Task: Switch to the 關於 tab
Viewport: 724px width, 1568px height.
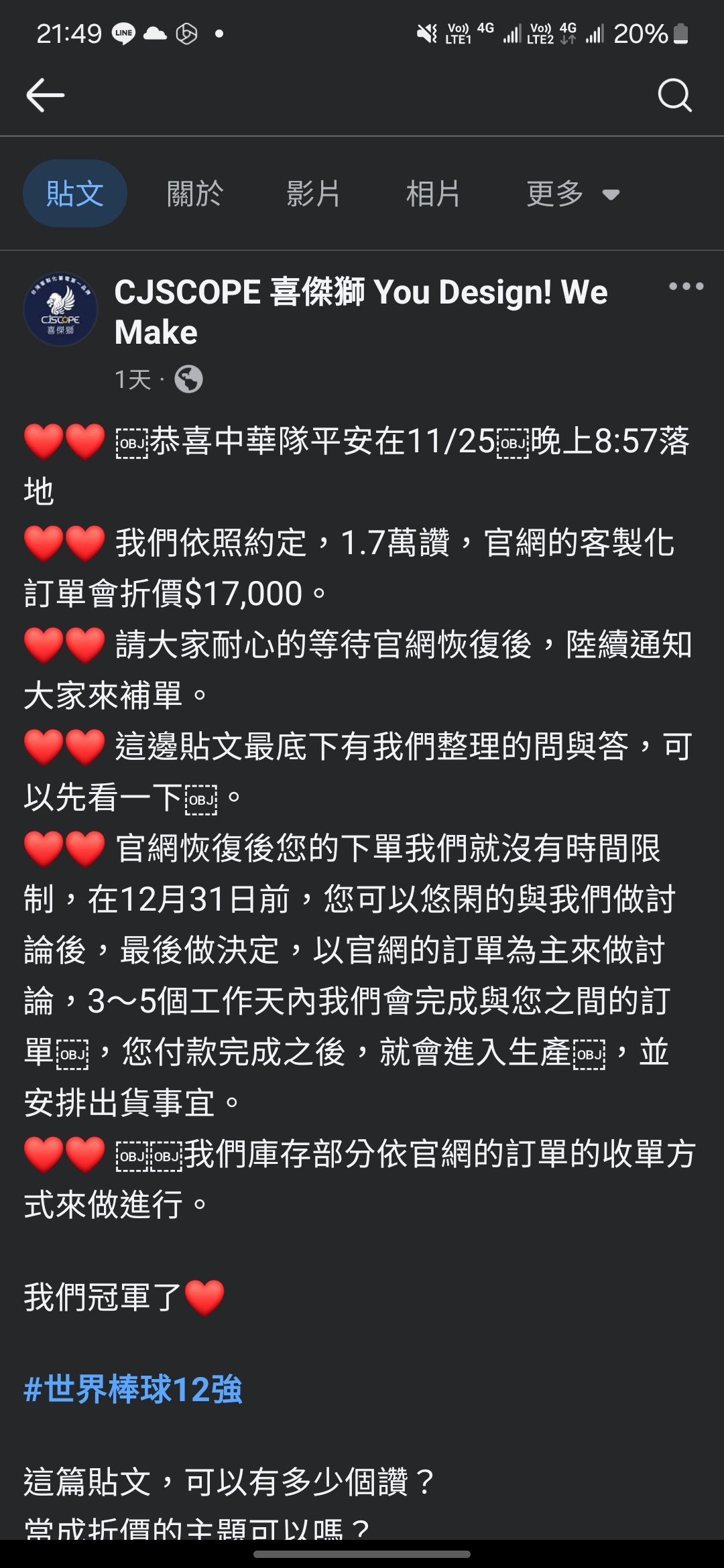Action: pos(194,194)
